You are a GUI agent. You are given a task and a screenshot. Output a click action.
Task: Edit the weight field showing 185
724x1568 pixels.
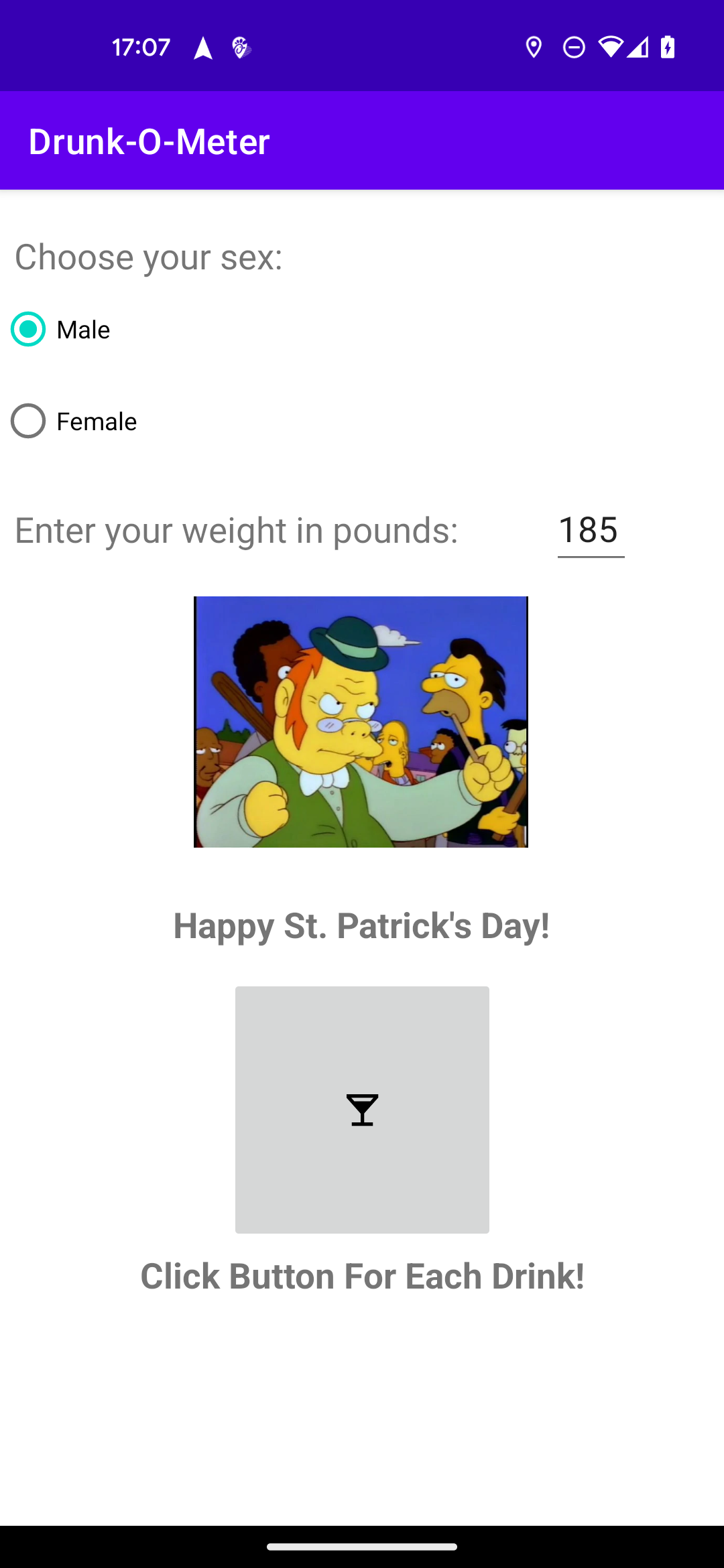[590, 531]
